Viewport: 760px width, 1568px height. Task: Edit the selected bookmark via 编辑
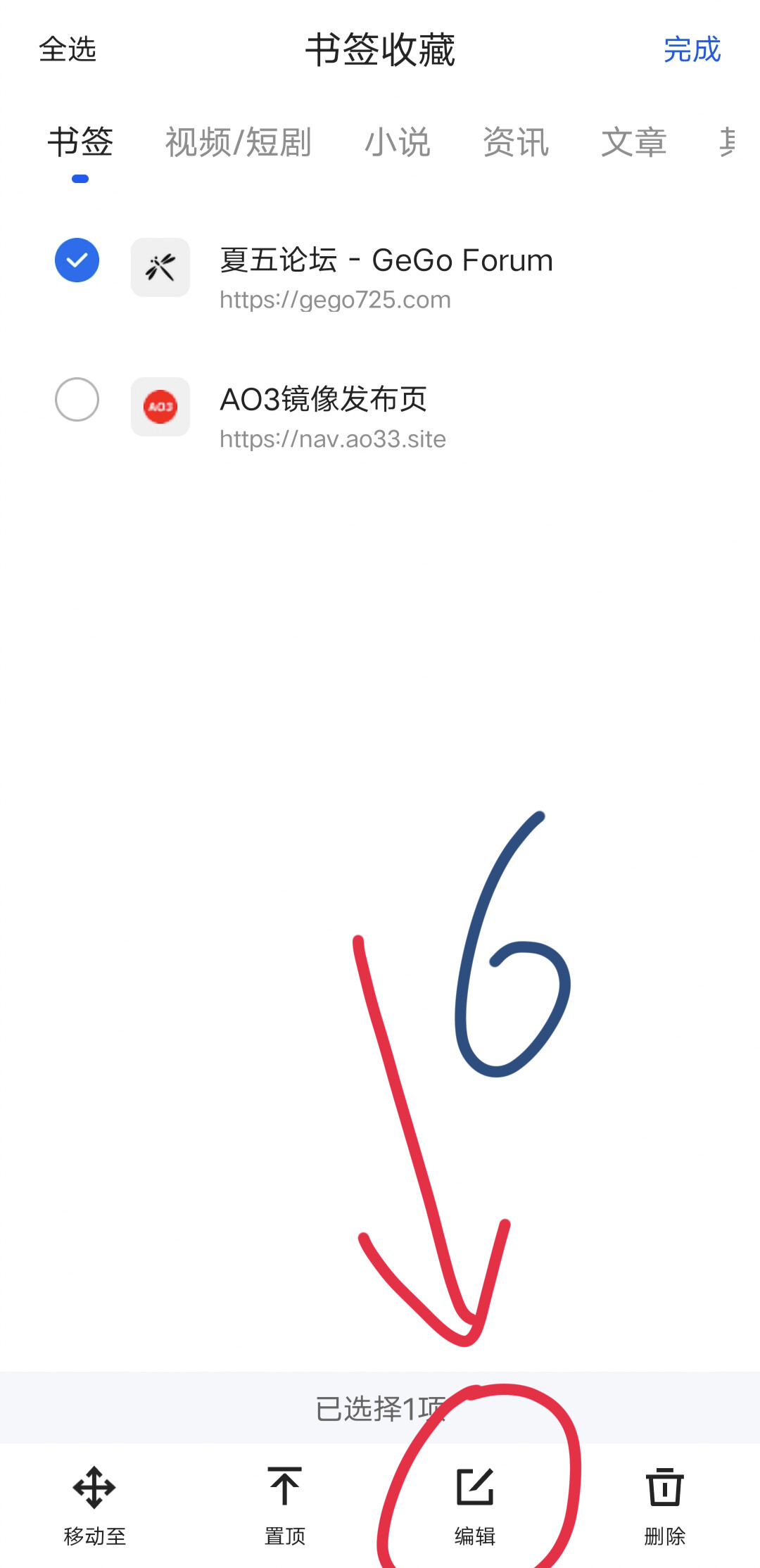475,1506
